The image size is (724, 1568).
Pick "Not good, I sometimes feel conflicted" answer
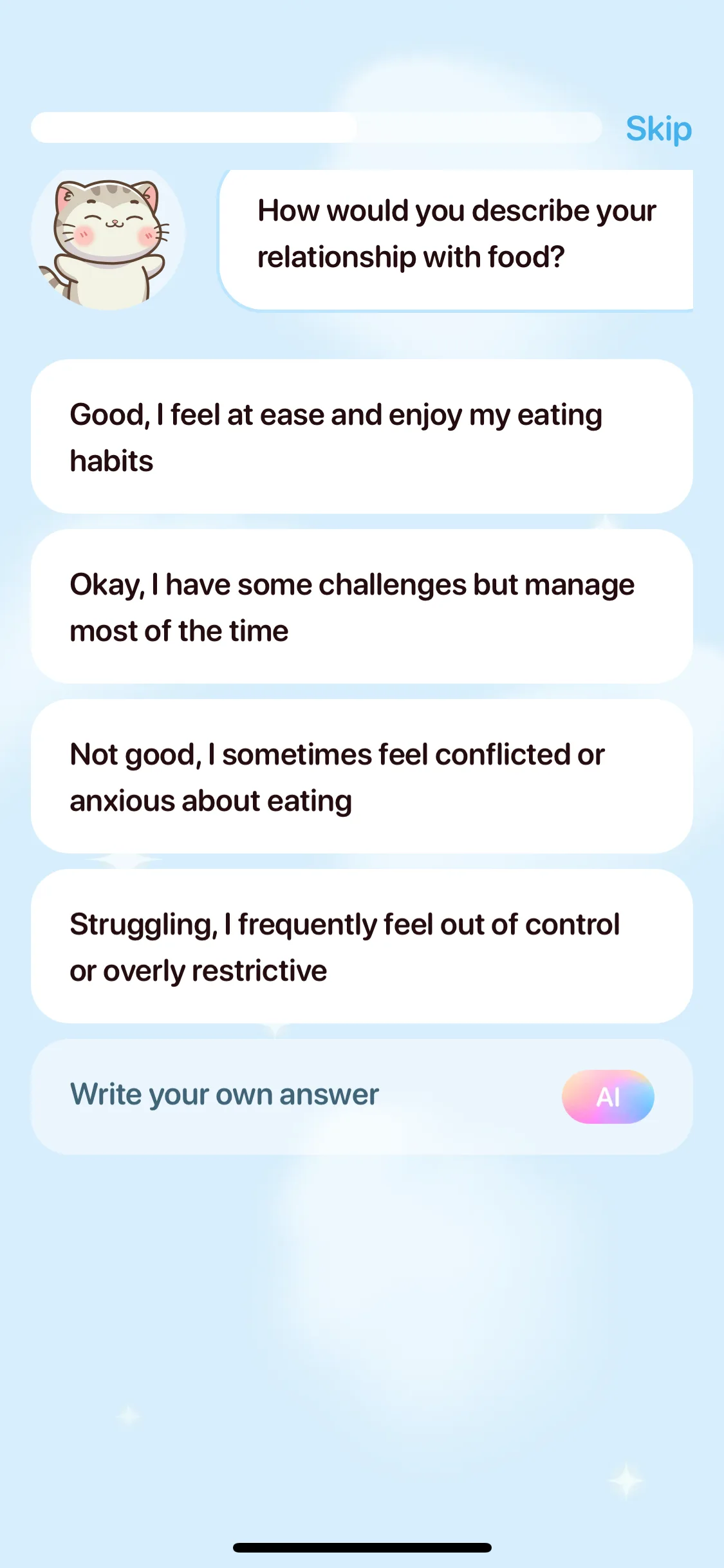[x=362, y=776]
